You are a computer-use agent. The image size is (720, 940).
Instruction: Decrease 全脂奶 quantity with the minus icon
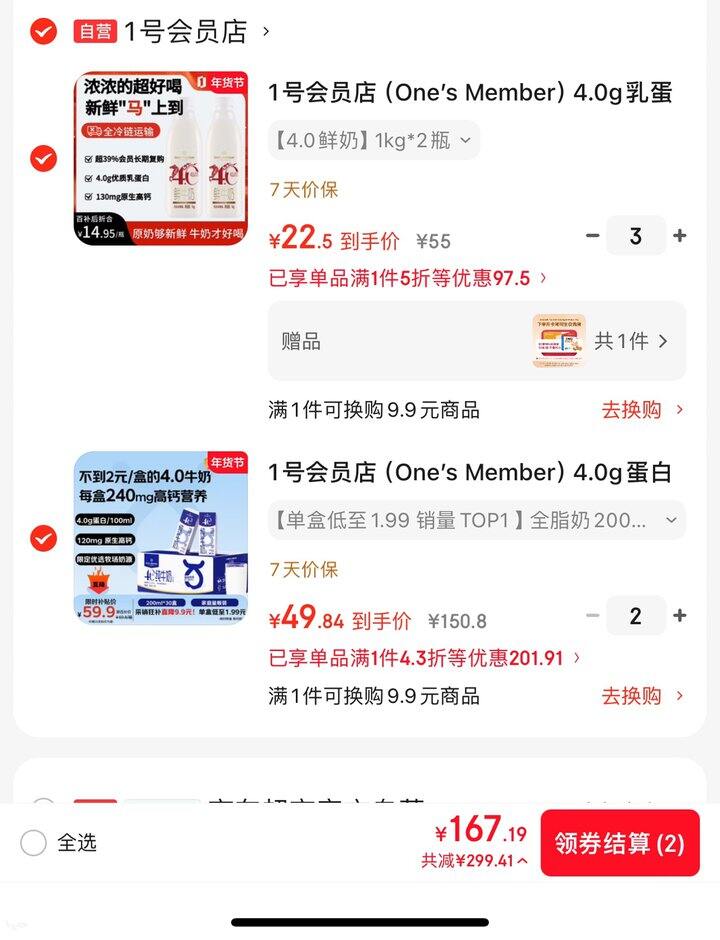(594, 615)
